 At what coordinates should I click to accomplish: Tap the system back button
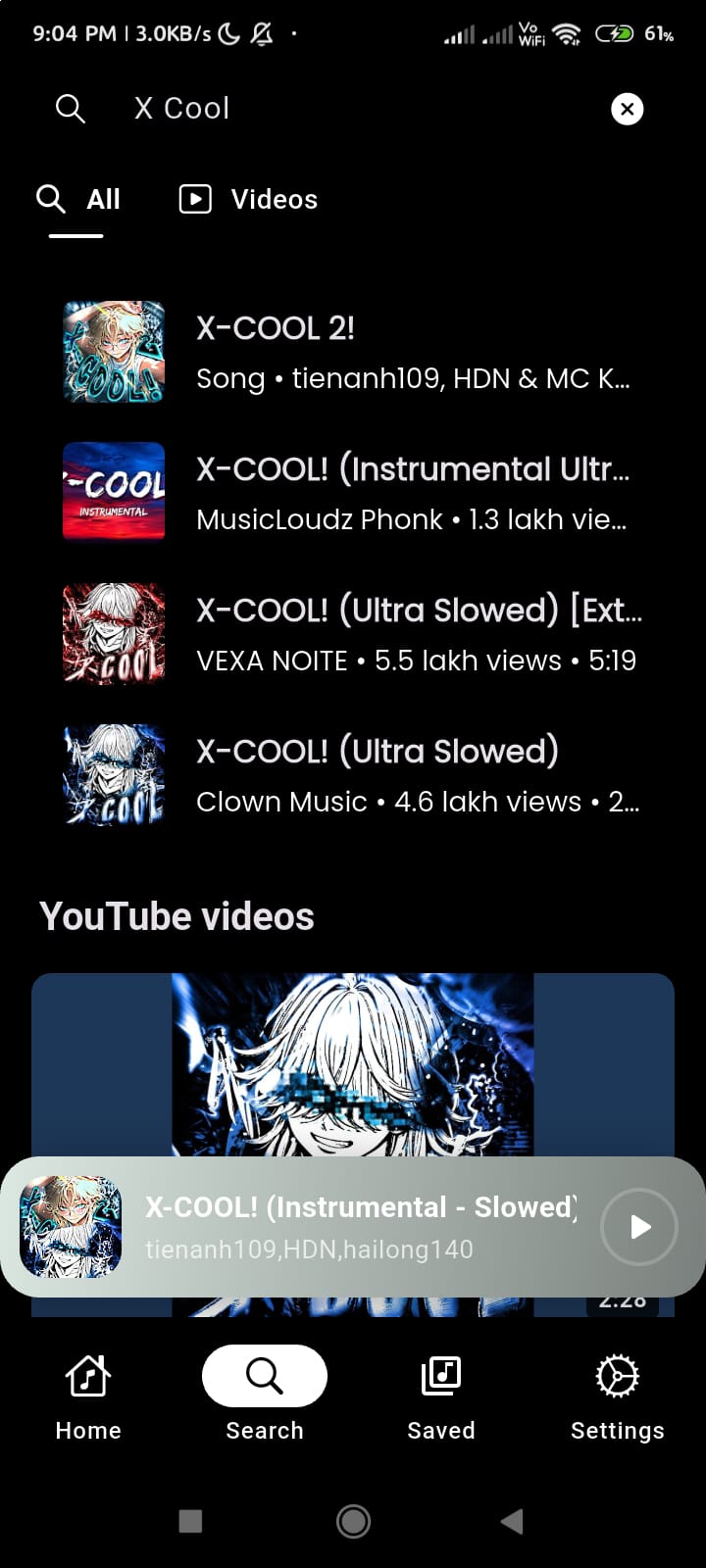tap(511, 1521)
